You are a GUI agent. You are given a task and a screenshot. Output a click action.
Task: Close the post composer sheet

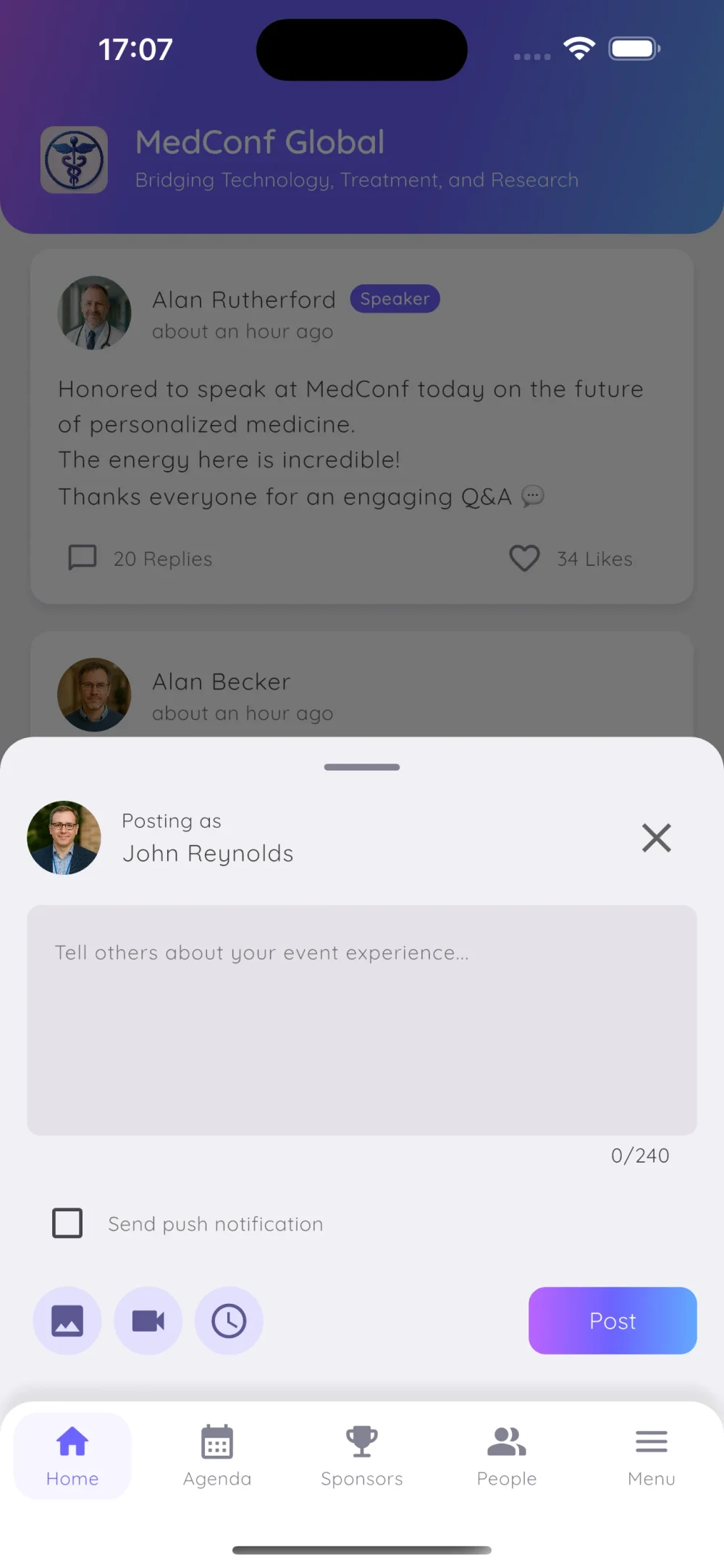[x=656, y=838]
